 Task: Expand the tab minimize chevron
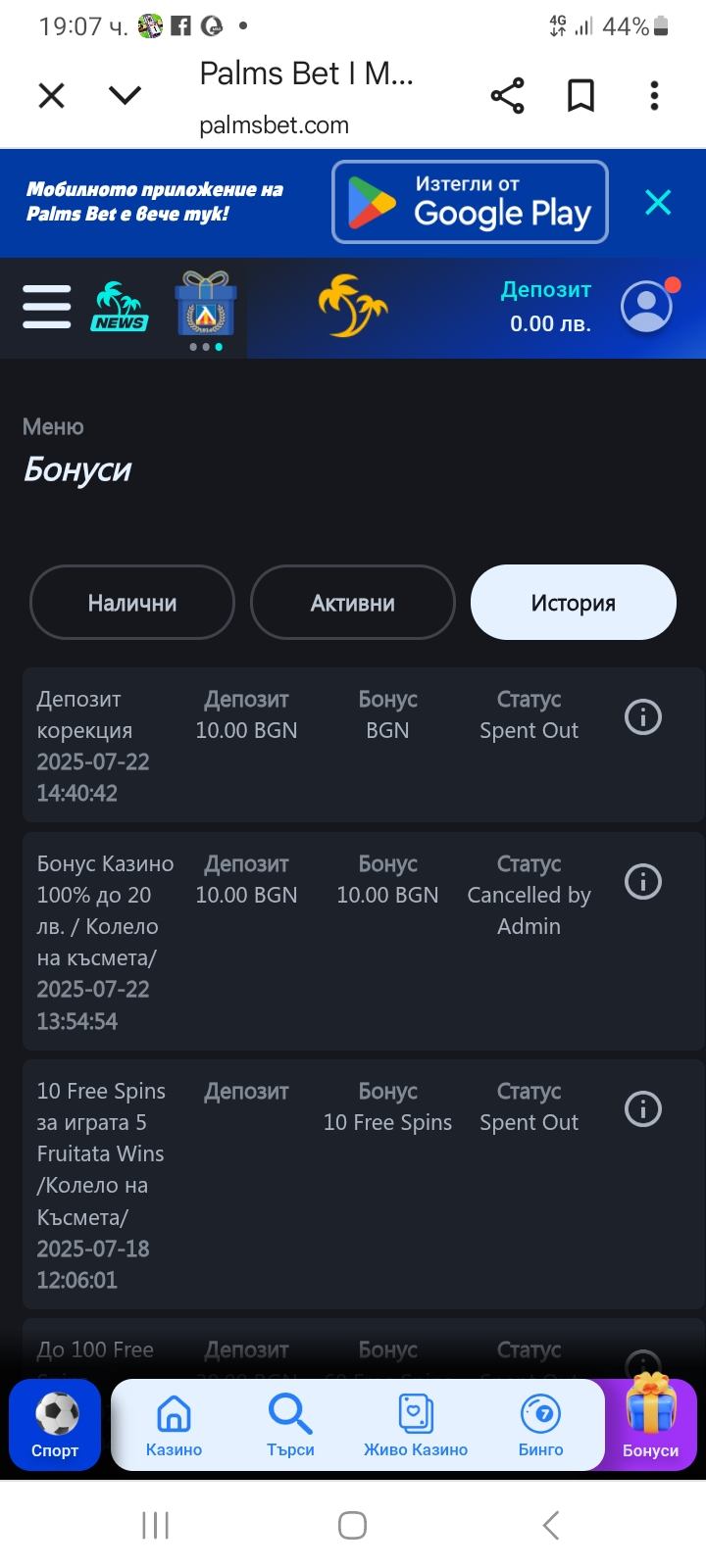(125, 95)
